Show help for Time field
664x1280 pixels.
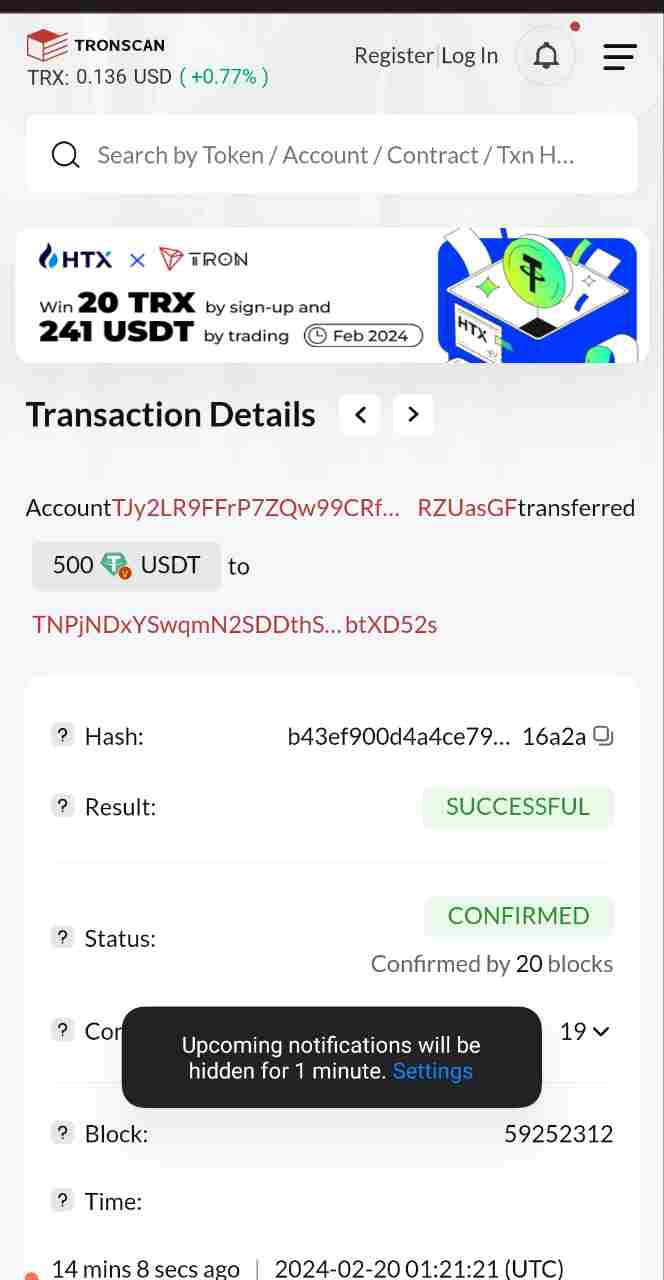(63, 1201)
